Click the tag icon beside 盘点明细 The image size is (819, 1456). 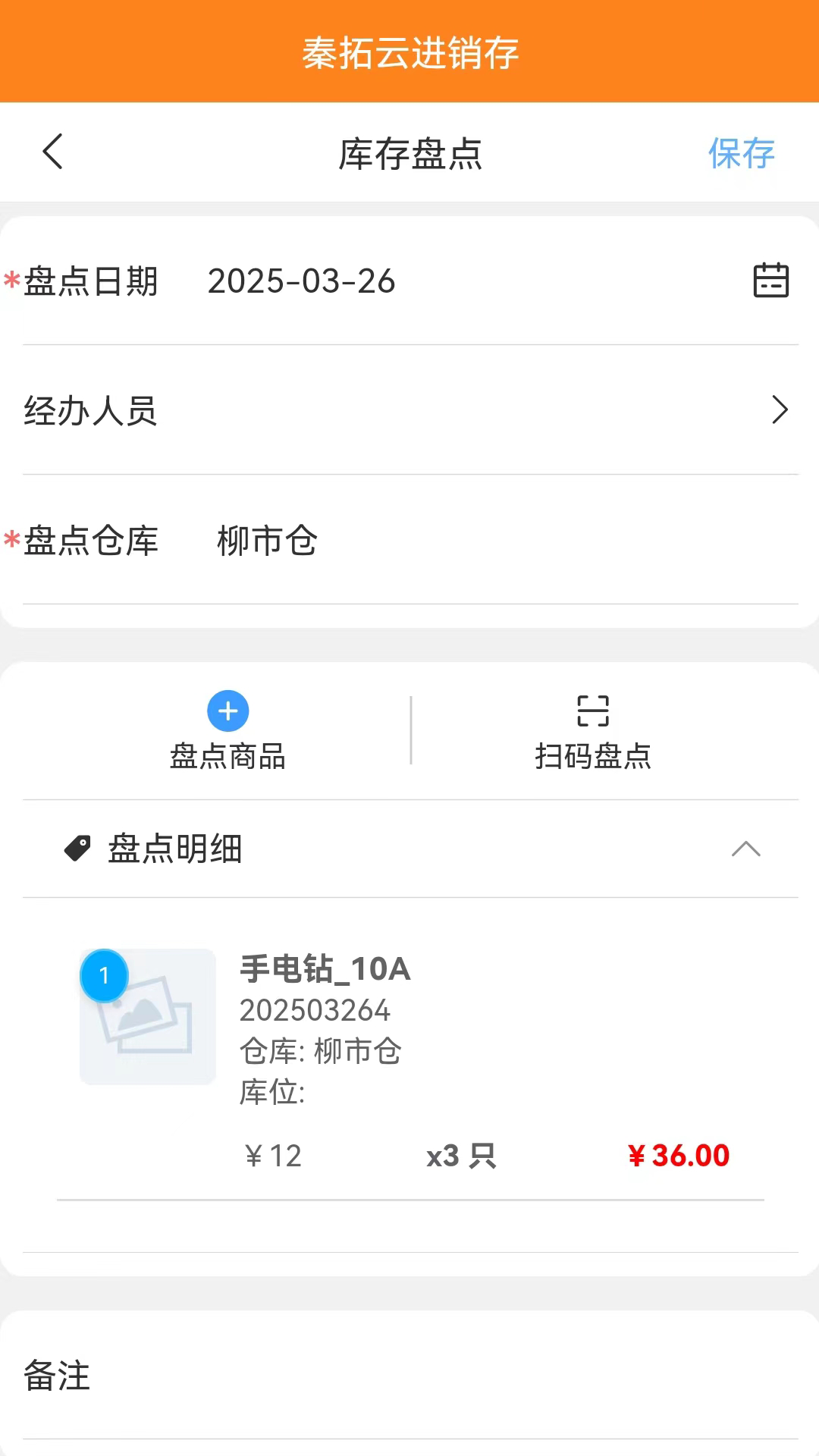(x=79, y=847)
